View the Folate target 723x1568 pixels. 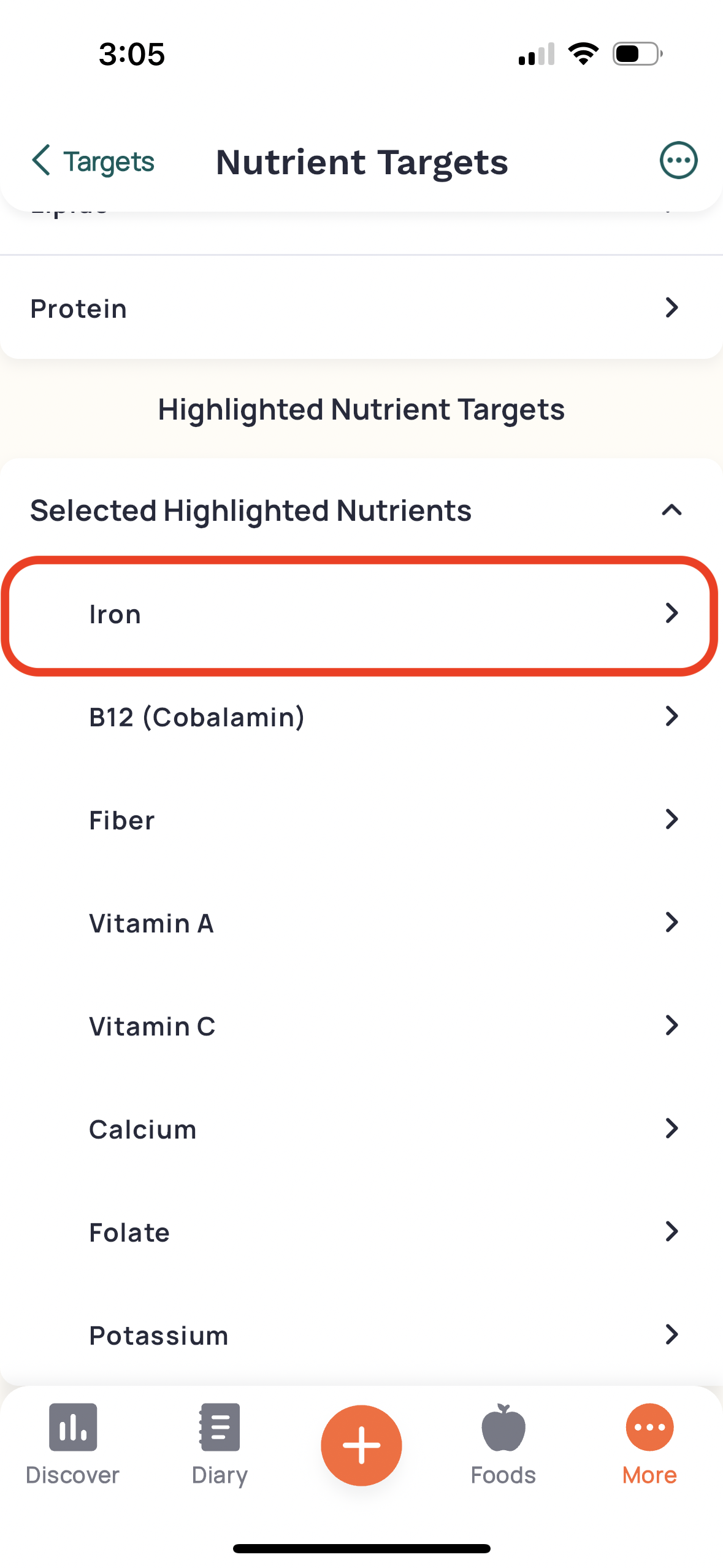[361, 1232]
